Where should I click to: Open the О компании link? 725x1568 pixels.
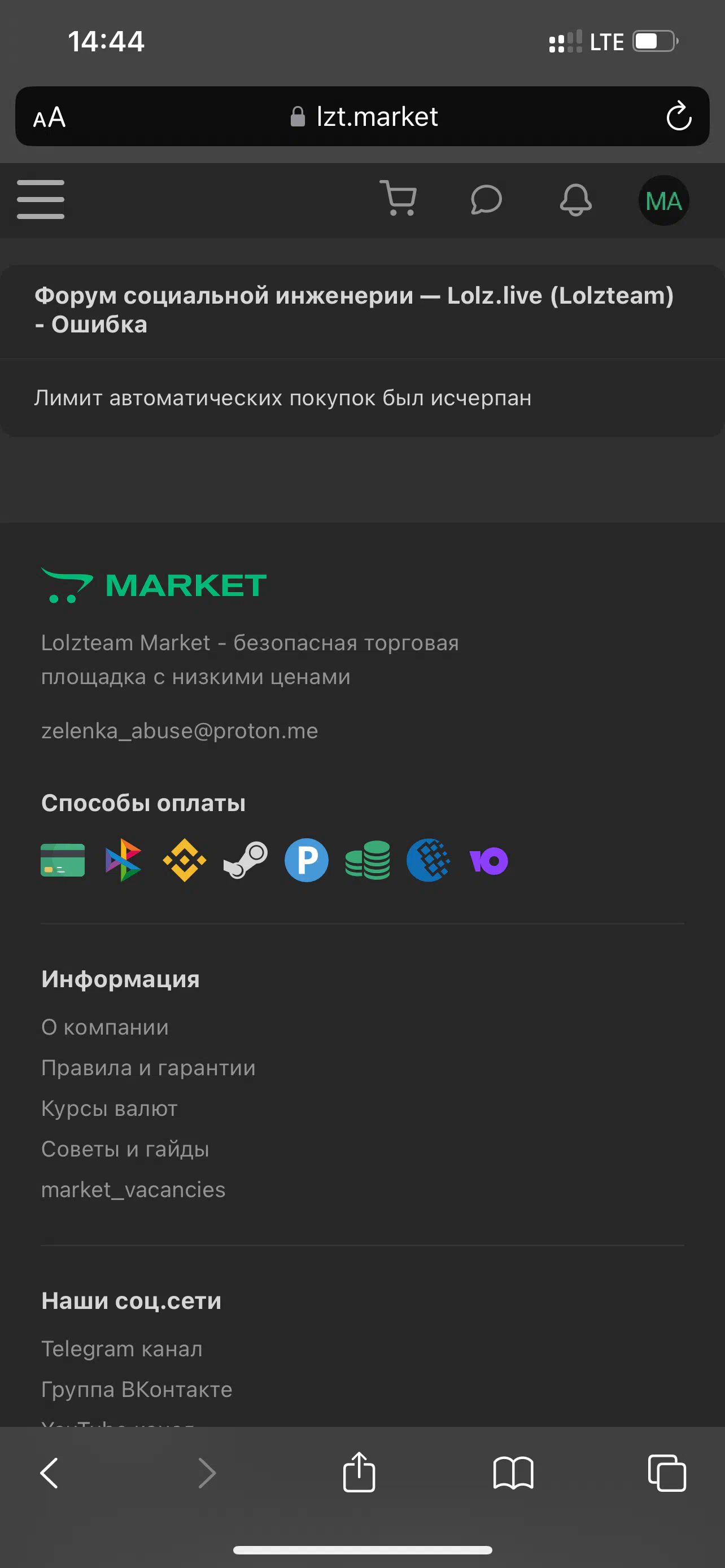(104, 1027)
